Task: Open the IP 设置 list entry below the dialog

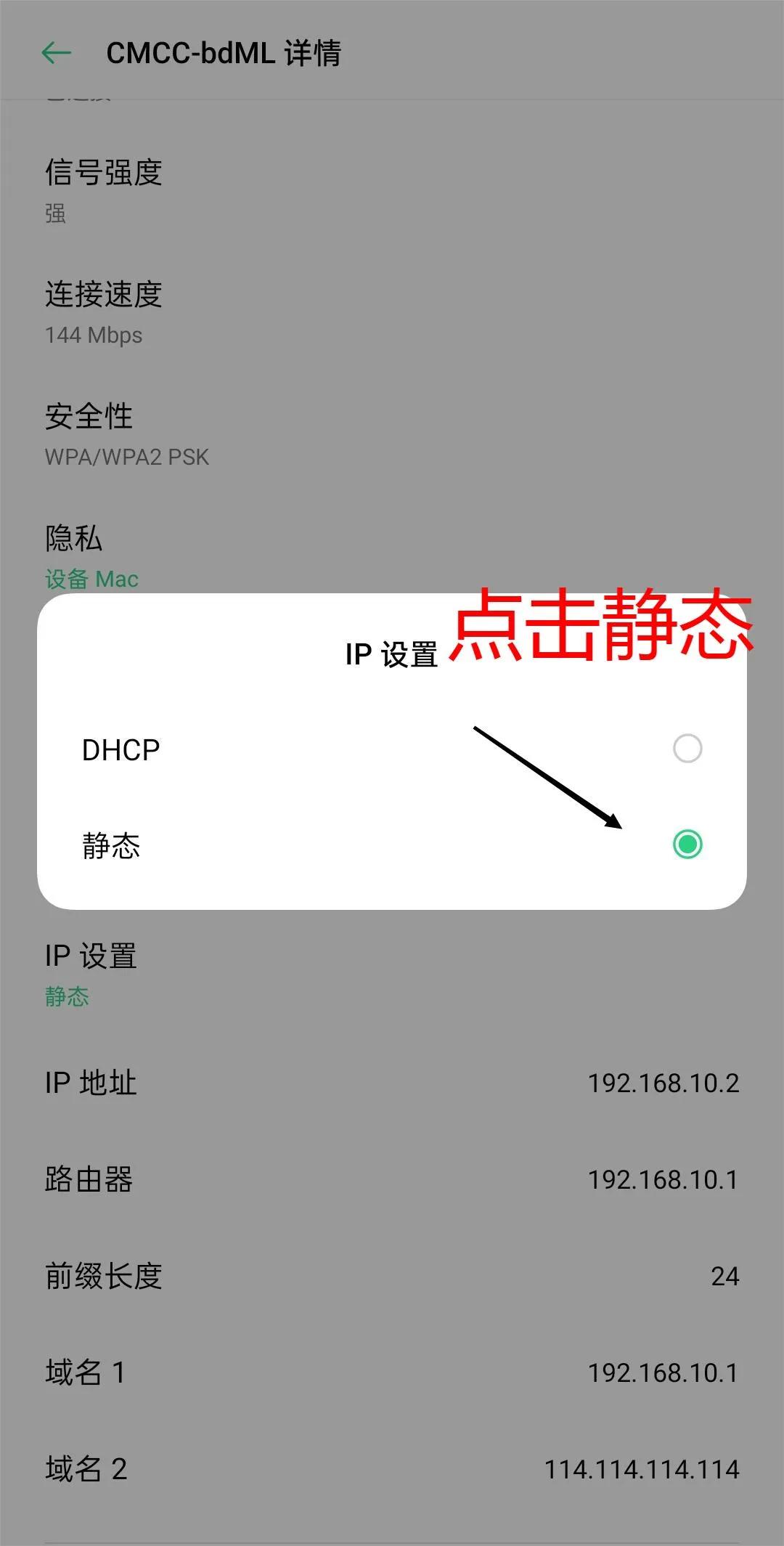Action: point(89,956)
